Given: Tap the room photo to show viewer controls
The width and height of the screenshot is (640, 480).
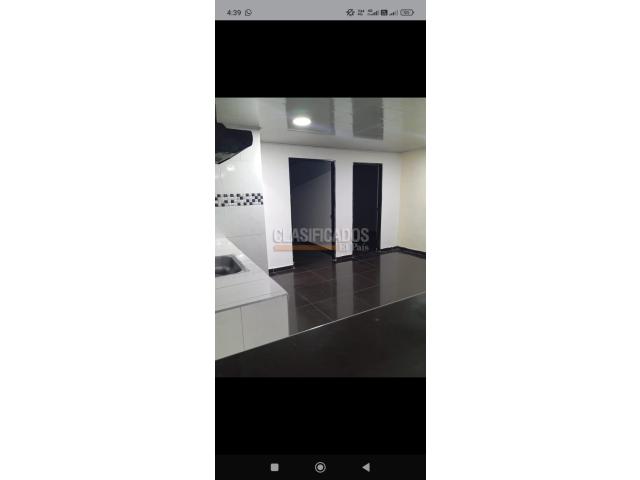Looking at the screenshot, I should pos(320,236).
